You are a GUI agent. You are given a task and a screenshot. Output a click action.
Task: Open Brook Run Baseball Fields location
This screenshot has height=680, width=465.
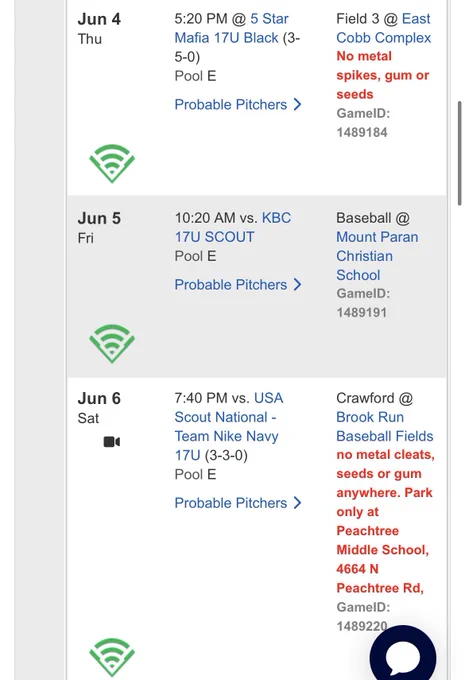pyautogui.click(x=385, y=426)
